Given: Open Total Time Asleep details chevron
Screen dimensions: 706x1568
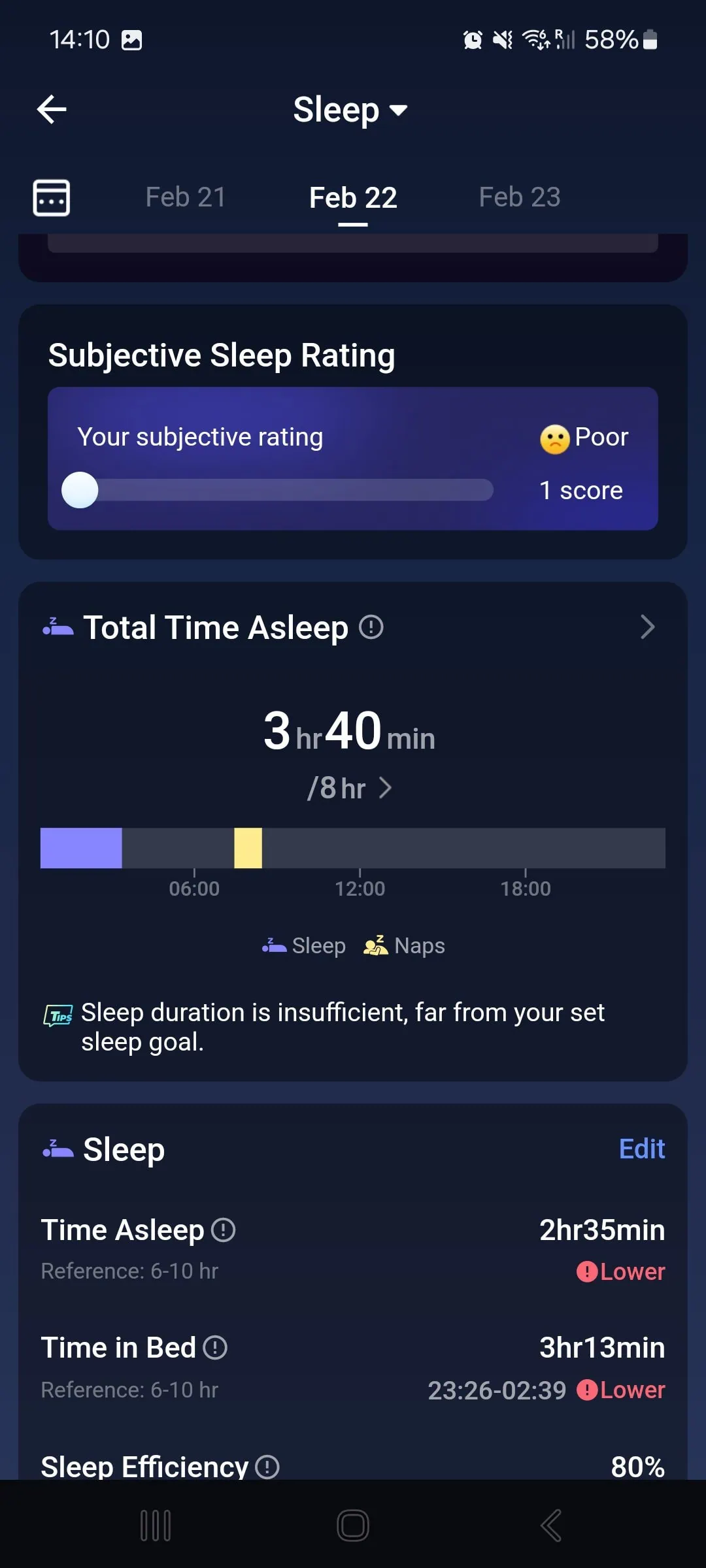Looking at the screenshot, I should (x=647, y=627).
